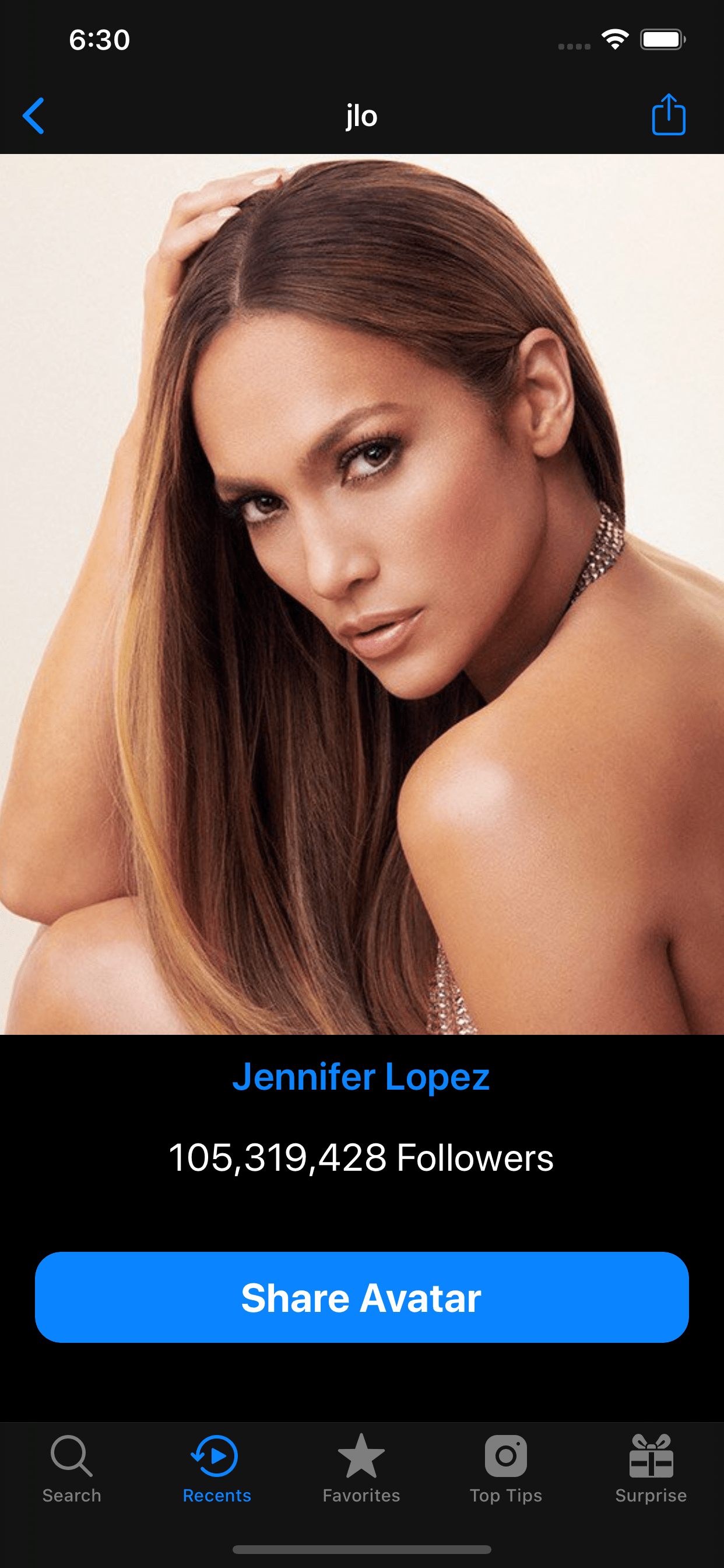Go back using the top-left arrow
Screen dimensions: 724x1568
tap(33, 116)
